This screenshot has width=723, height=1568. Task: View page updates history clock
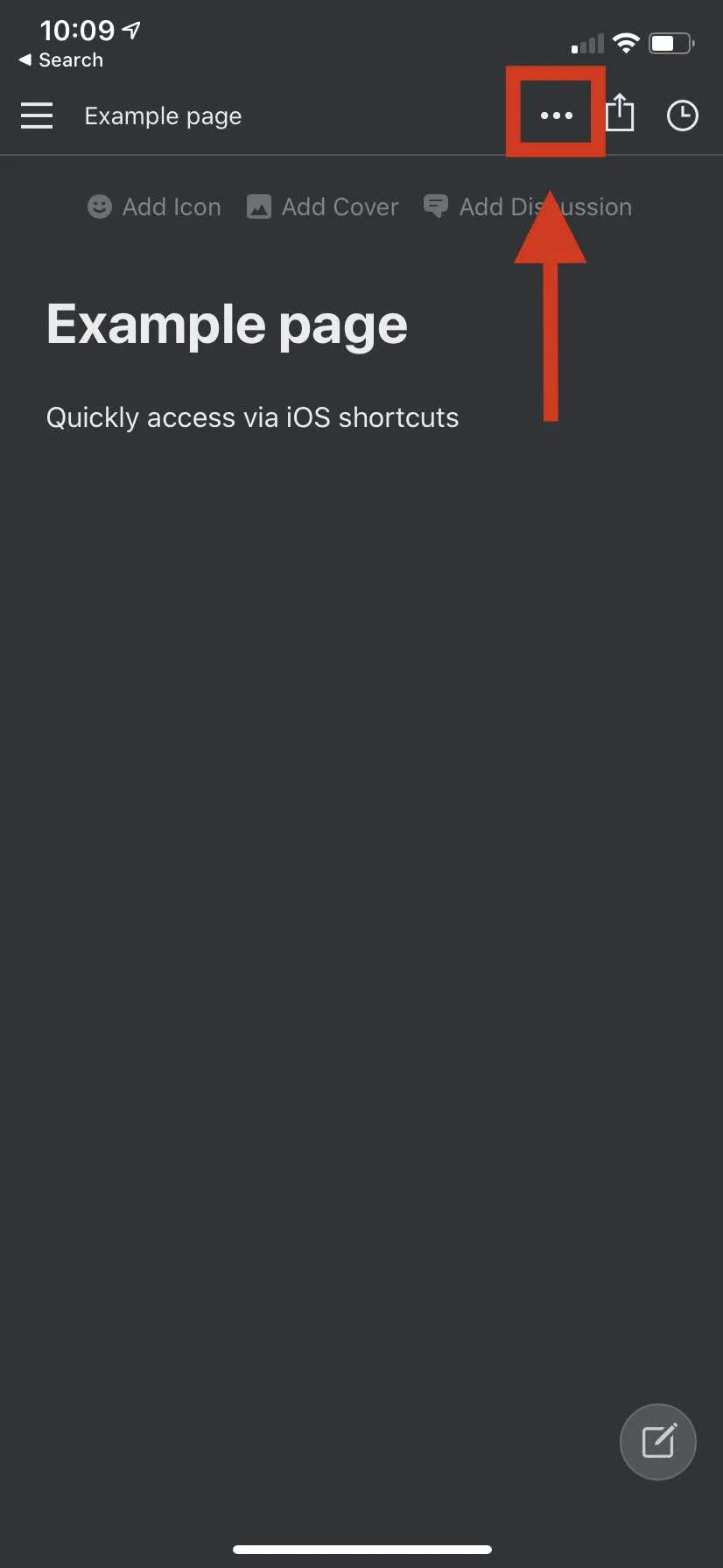(682, 115)
